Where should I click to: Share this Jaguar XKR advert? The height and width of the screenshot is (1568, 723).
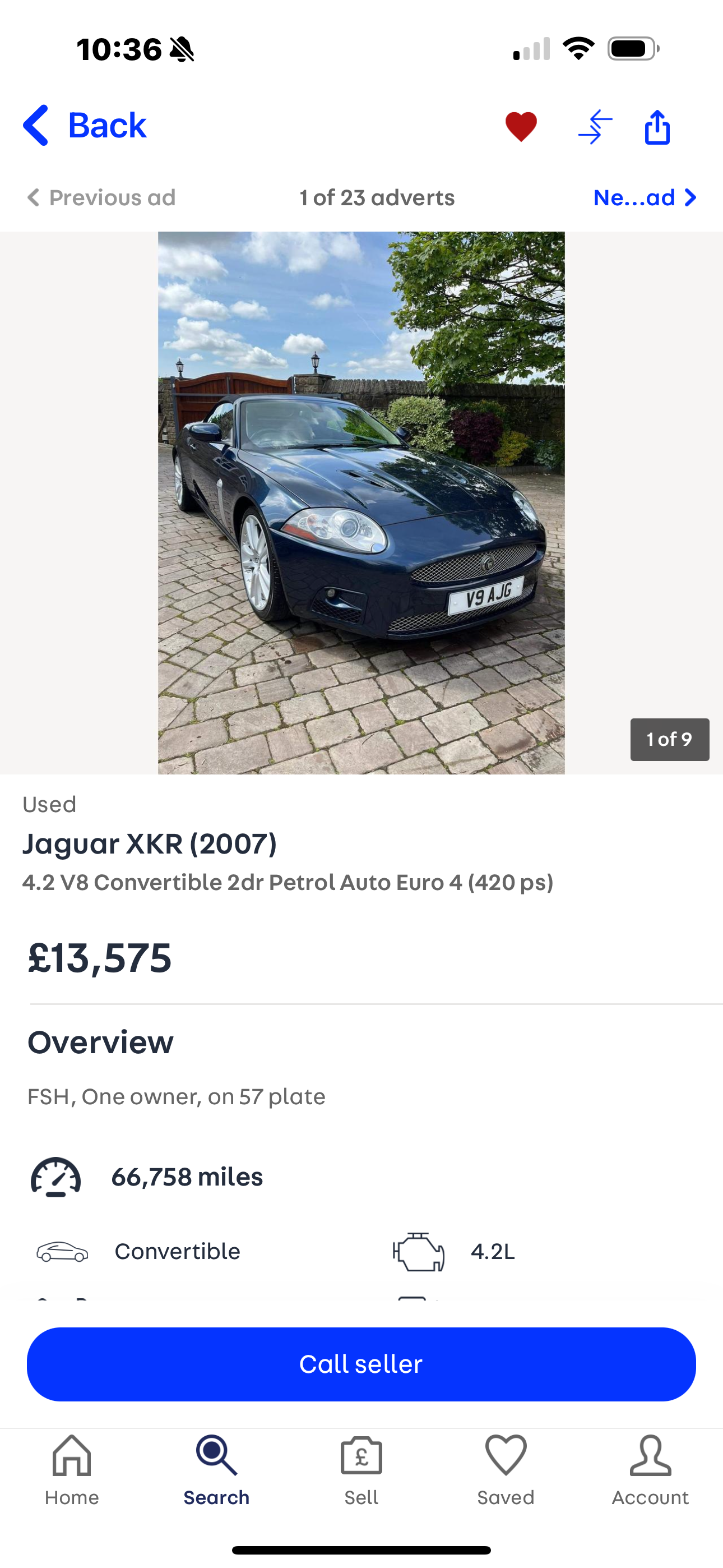pos(657,127)
